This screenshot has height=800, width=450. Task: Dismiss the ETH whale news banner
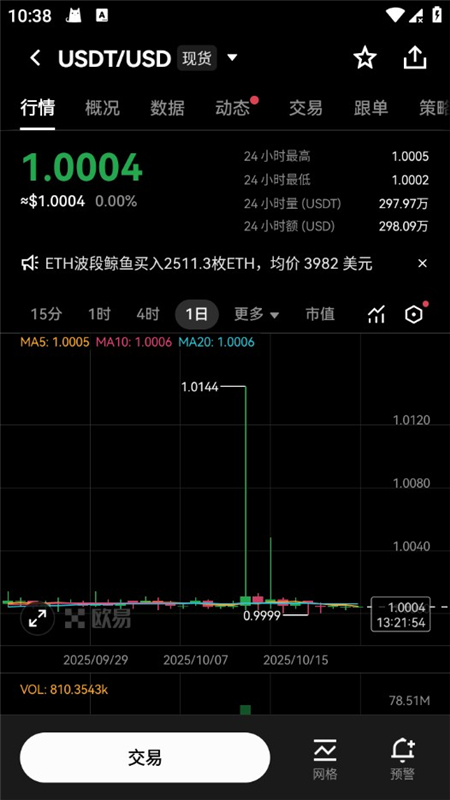coord(422,264)
